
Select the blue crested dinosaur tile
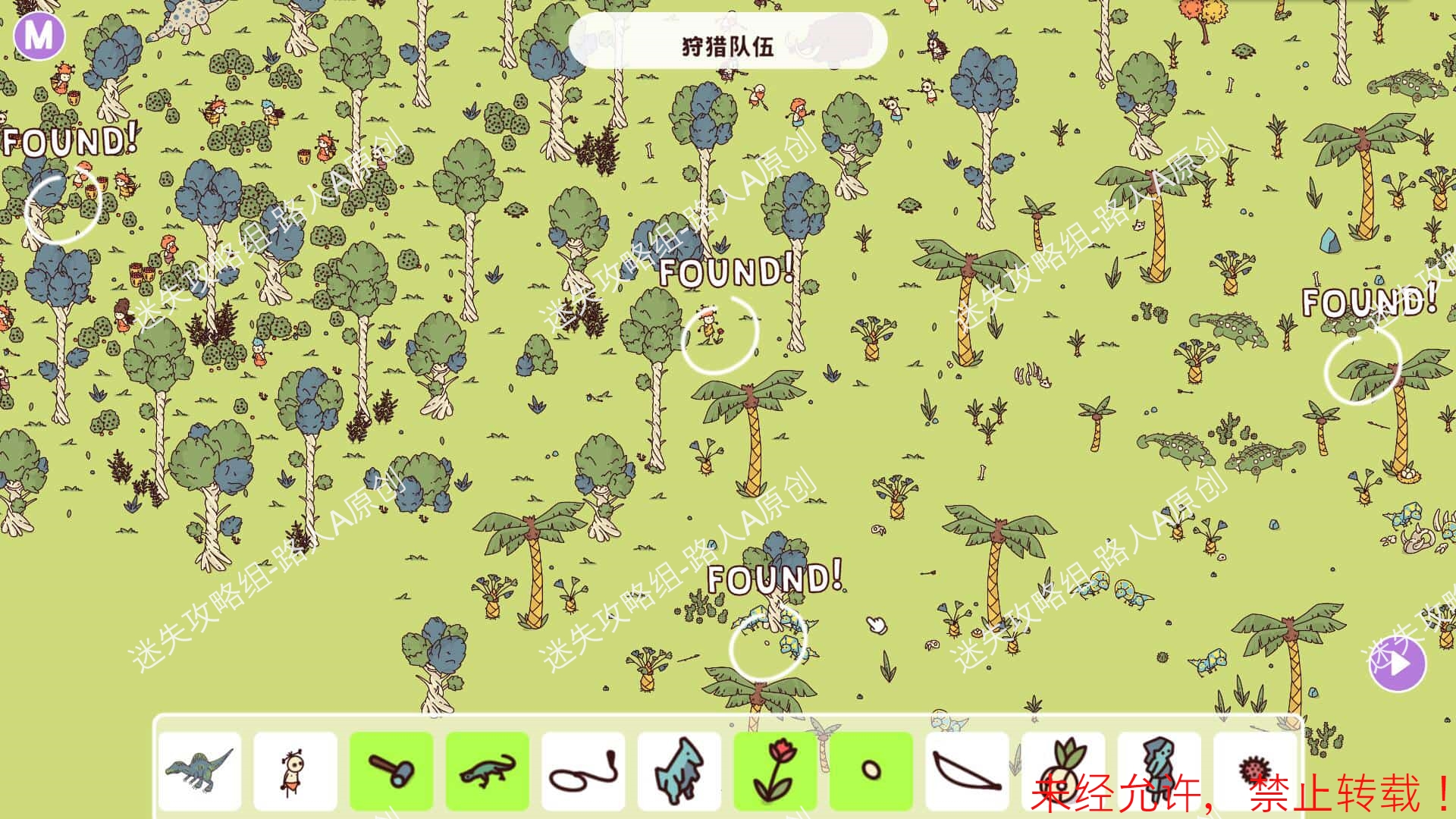tap(679, 771)
